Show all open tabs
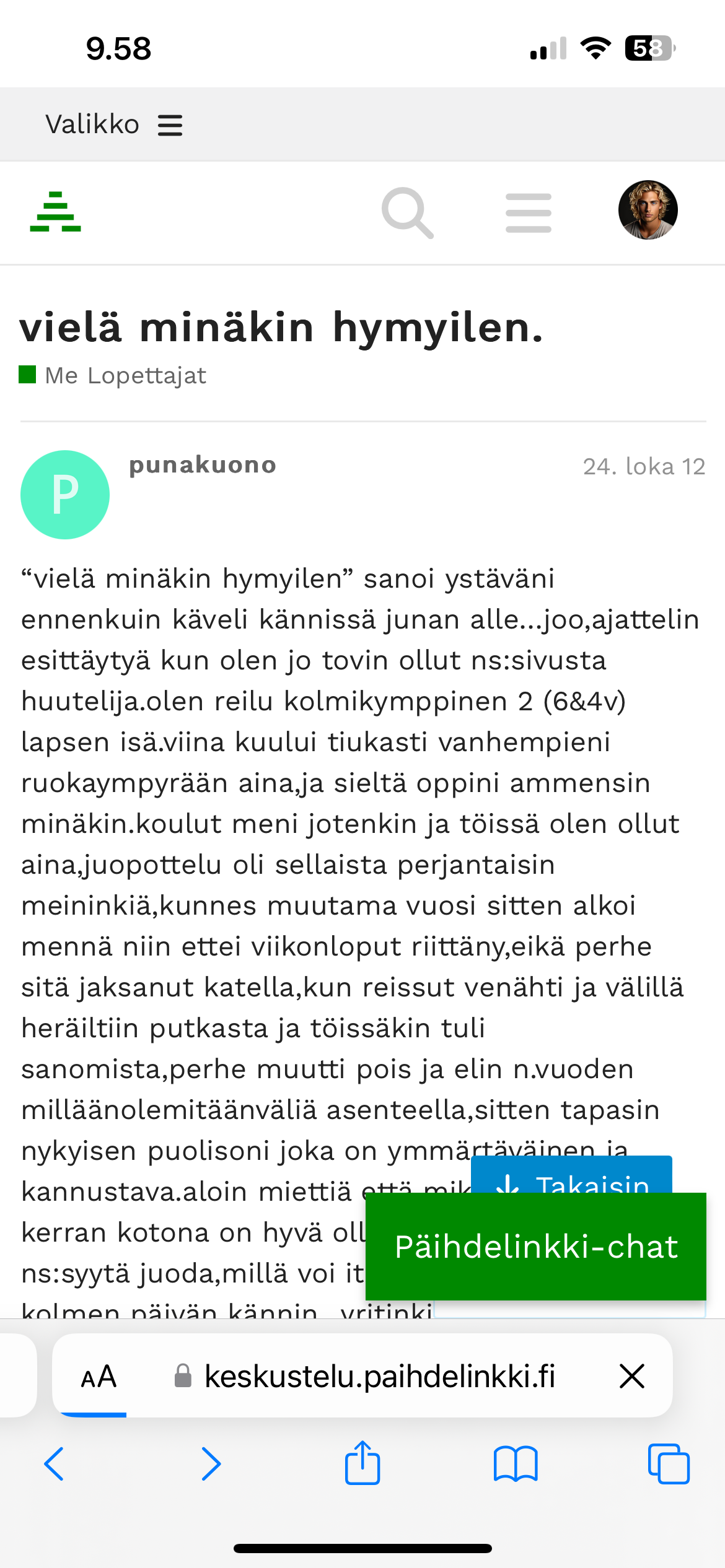 tap(669, 1464)
